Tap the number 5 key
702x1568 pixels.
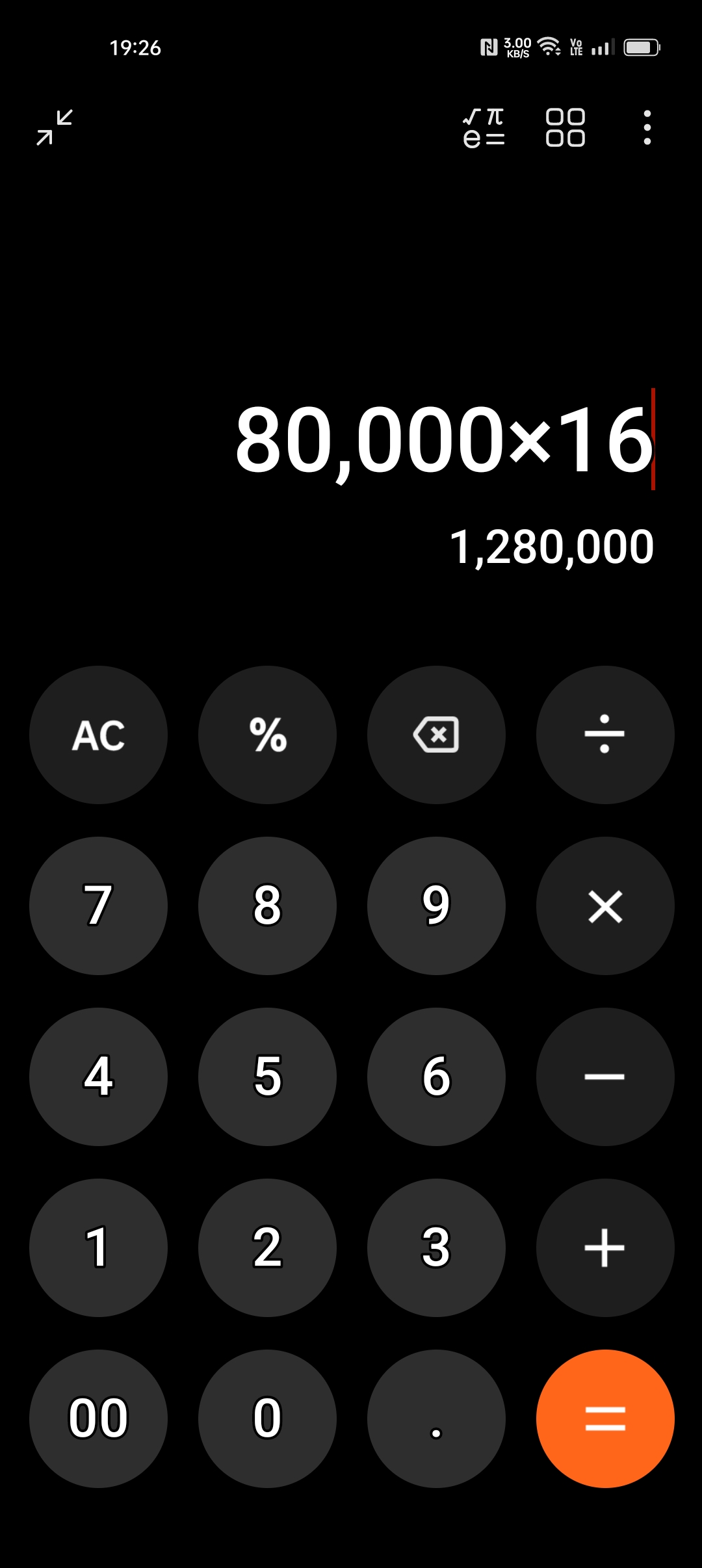[x=267, y=1077]
